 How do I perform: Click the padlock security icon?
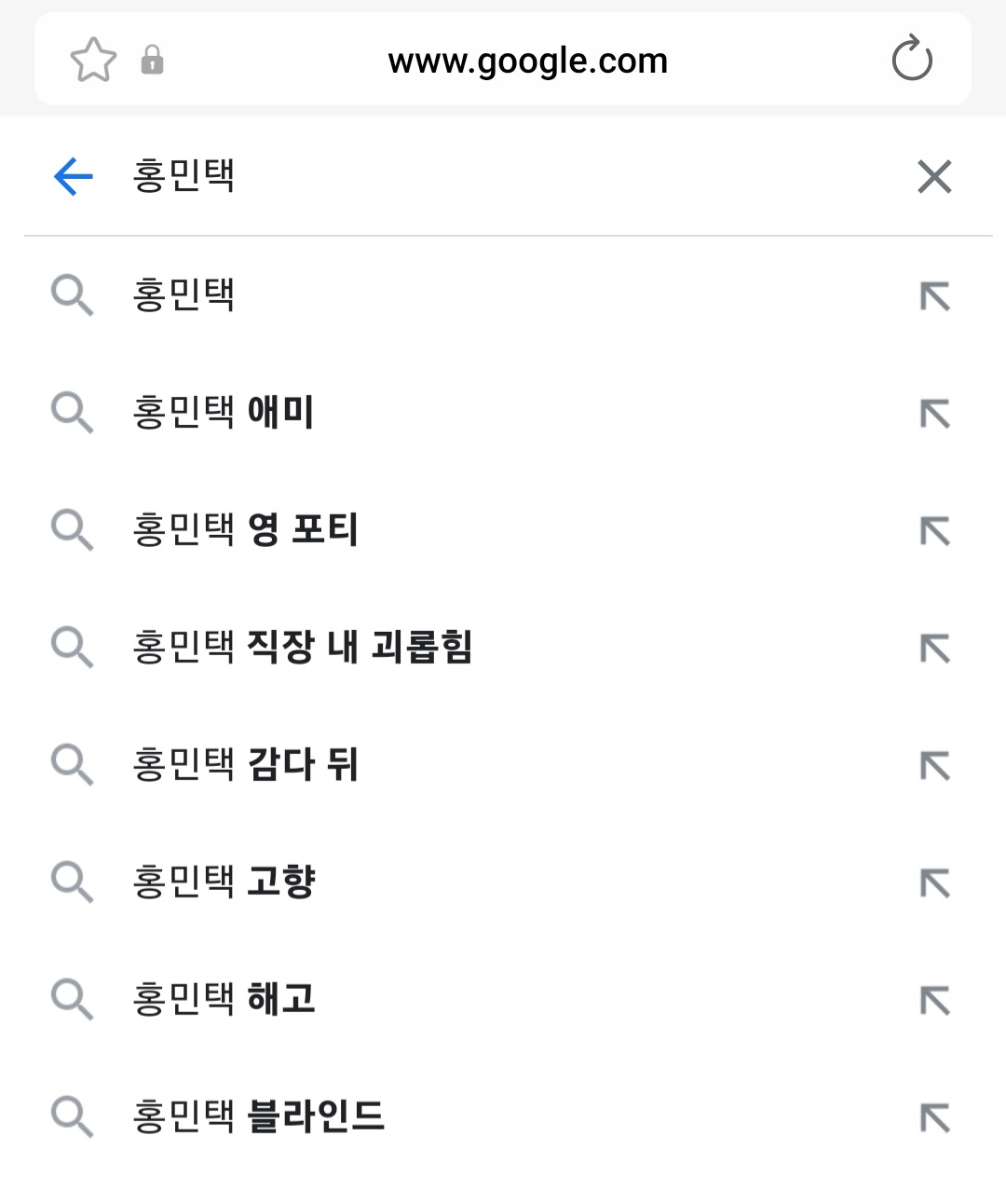tap(154, 60)
